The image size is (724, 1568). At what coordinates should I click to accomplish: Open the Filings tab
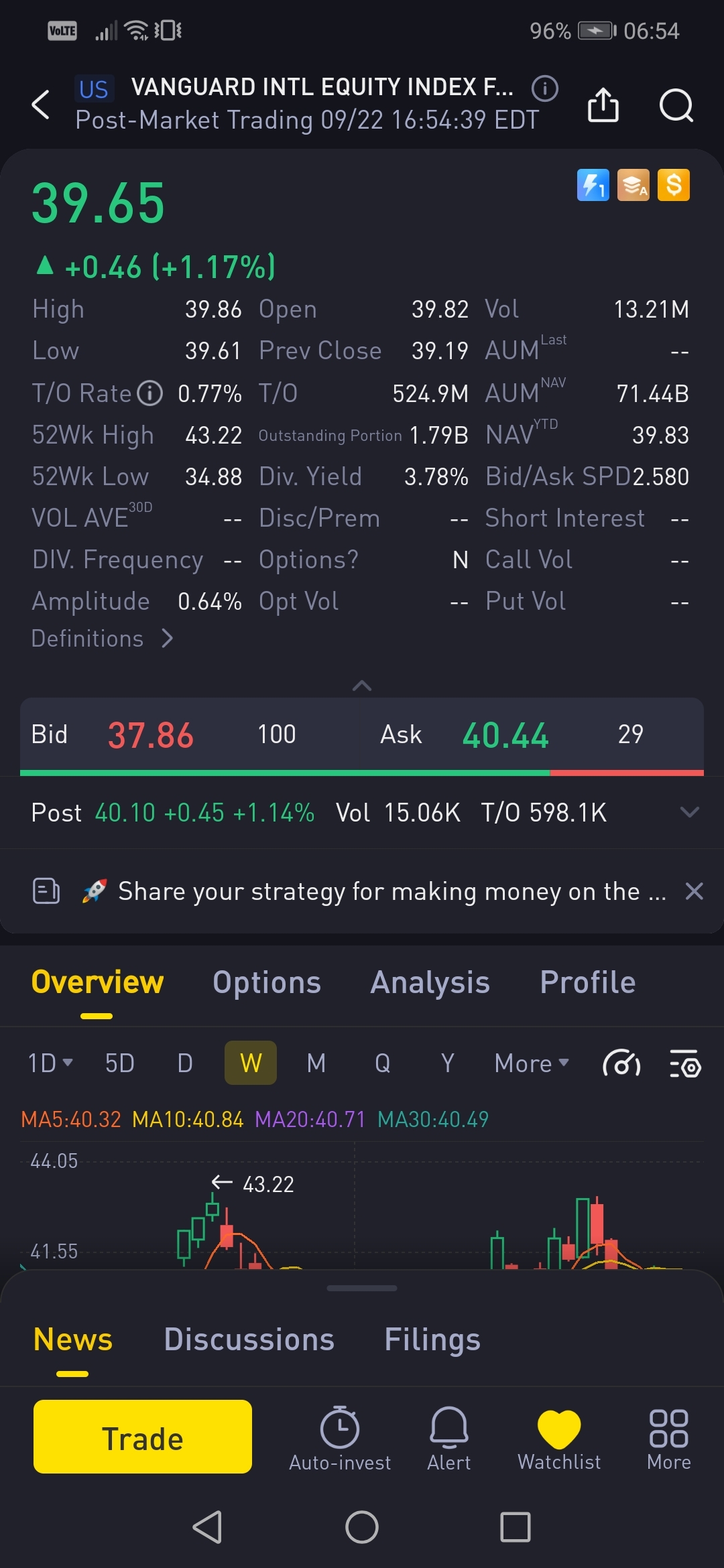[x=432, y=1340]
